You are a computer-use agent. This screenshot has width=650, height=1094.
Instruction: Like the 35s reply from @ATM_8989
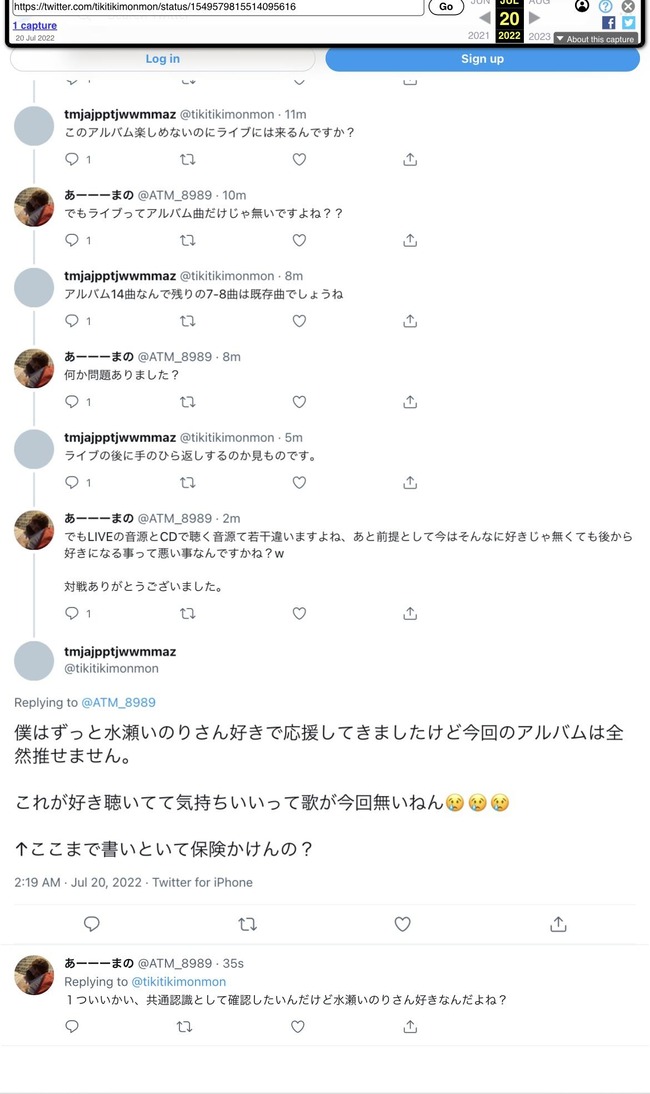point(297,1026)
